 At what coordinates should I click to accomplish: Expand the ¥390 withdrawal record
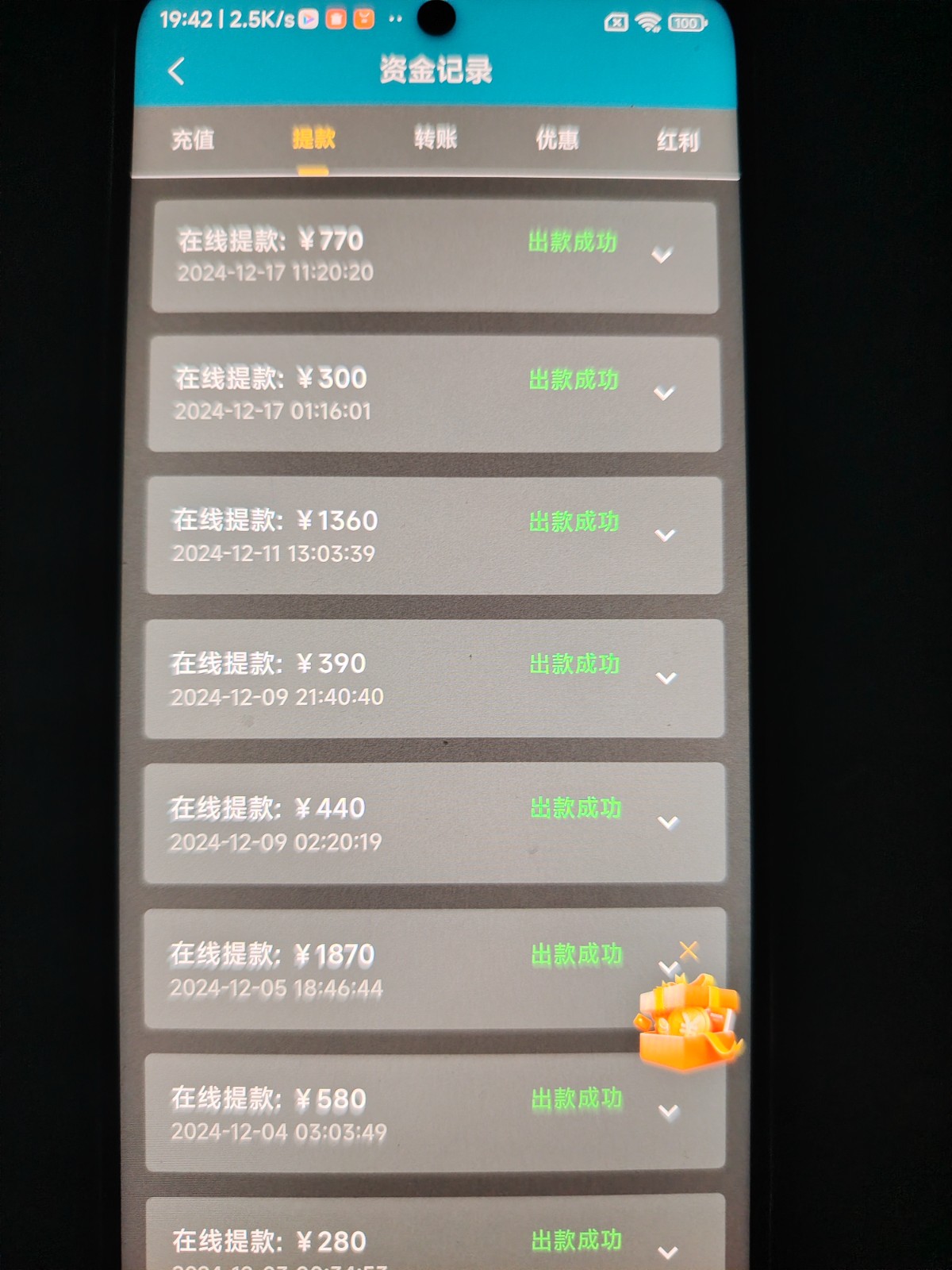[666, 678]
